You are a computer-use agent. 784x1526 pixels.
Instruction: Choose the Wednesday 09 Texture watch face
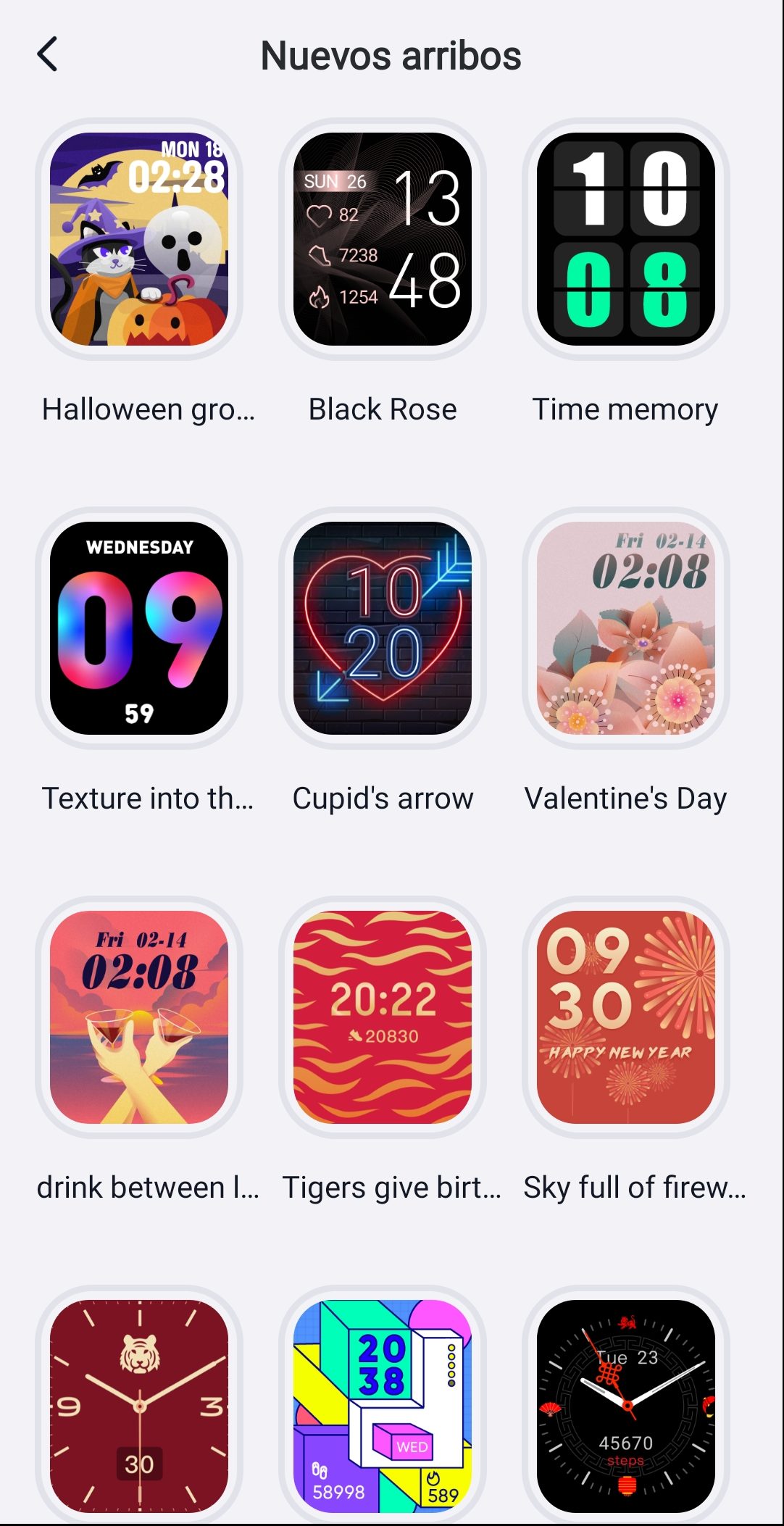(x=139, y=628)
